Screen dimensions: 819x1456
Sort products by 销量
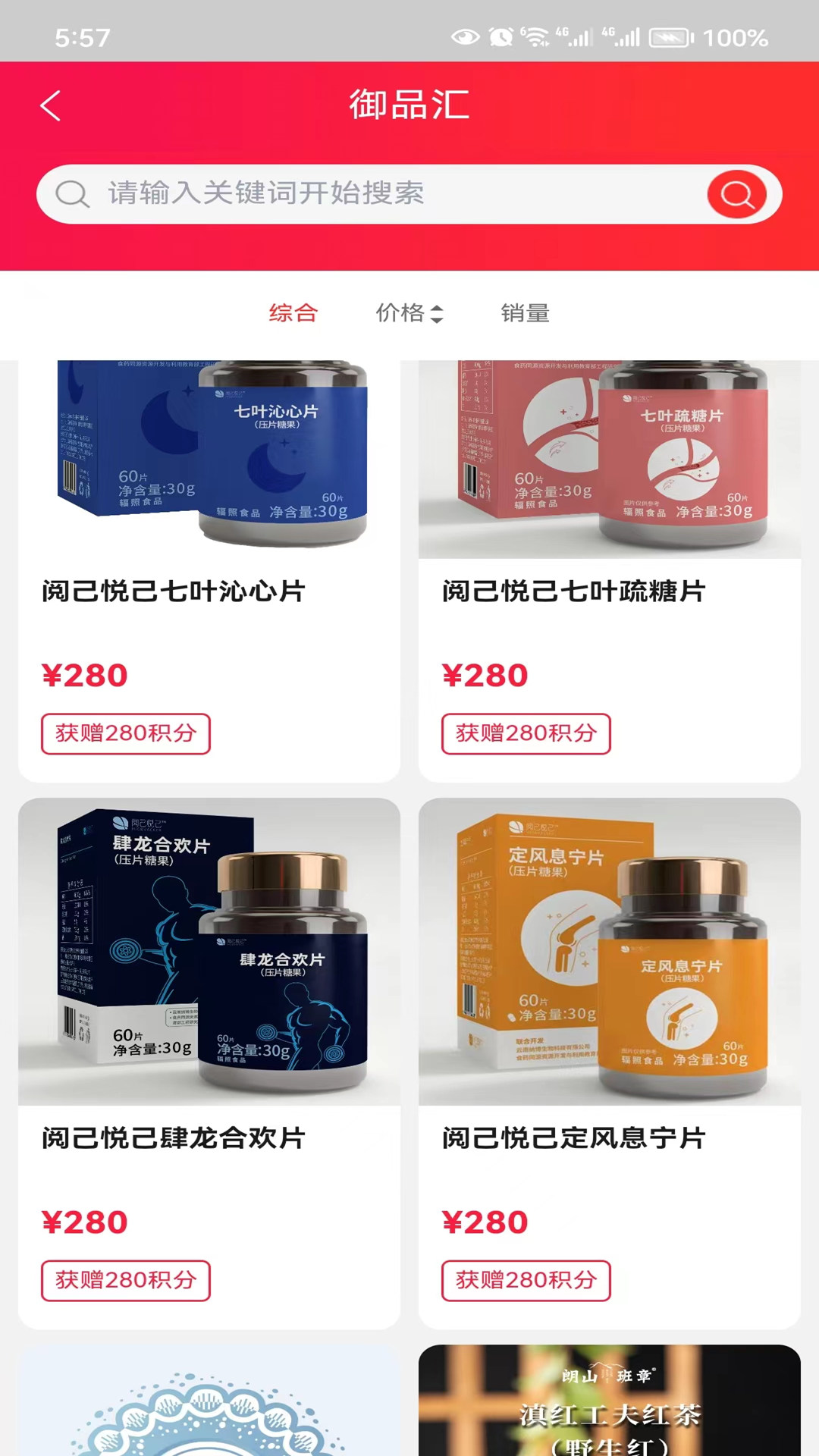point(525,312)
